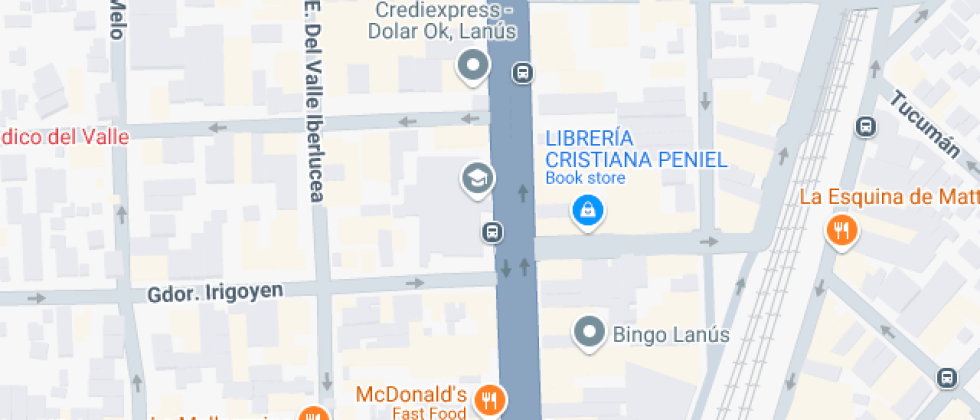Tap the Bingo Lanús map marker

click(590, 332)
